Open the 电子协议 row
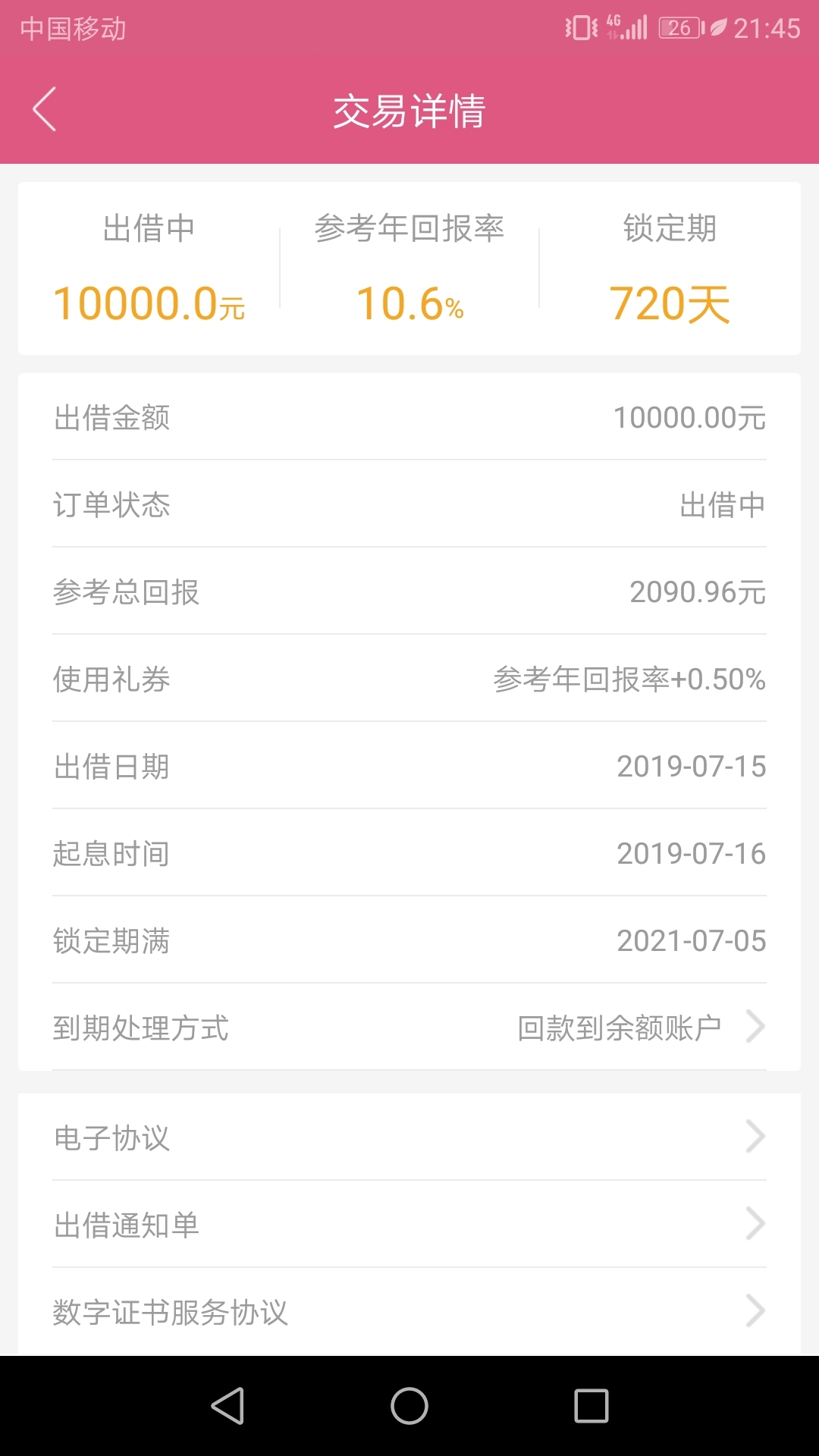Viewport: 819px width, 1456px height. coord(409,1137)
